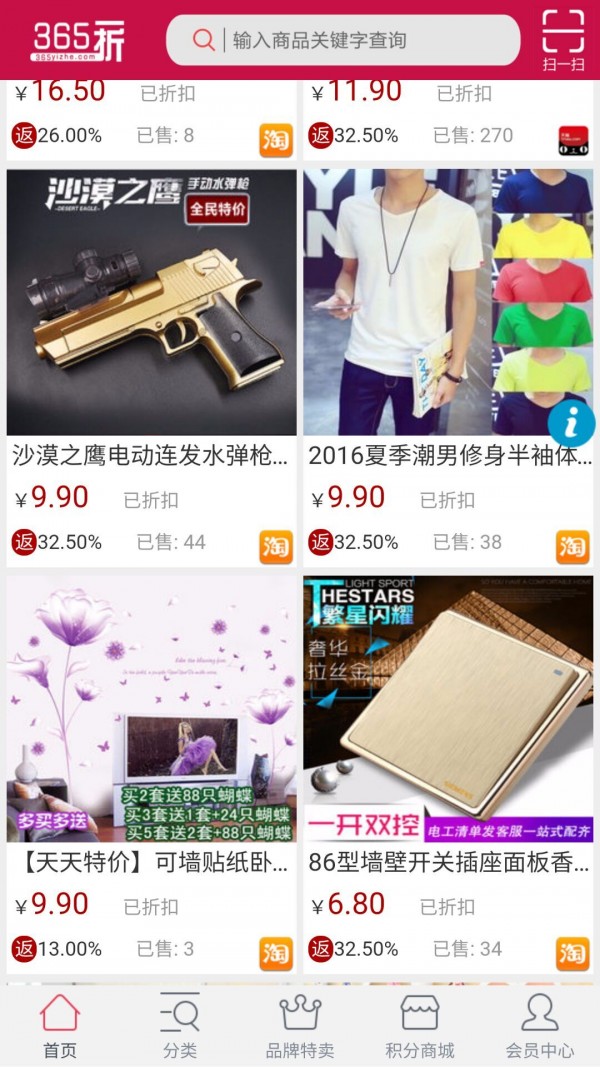Screen dimensions: 600x1067
Task: Open the 扫一扫 scan icon
Action: (563, 40)
